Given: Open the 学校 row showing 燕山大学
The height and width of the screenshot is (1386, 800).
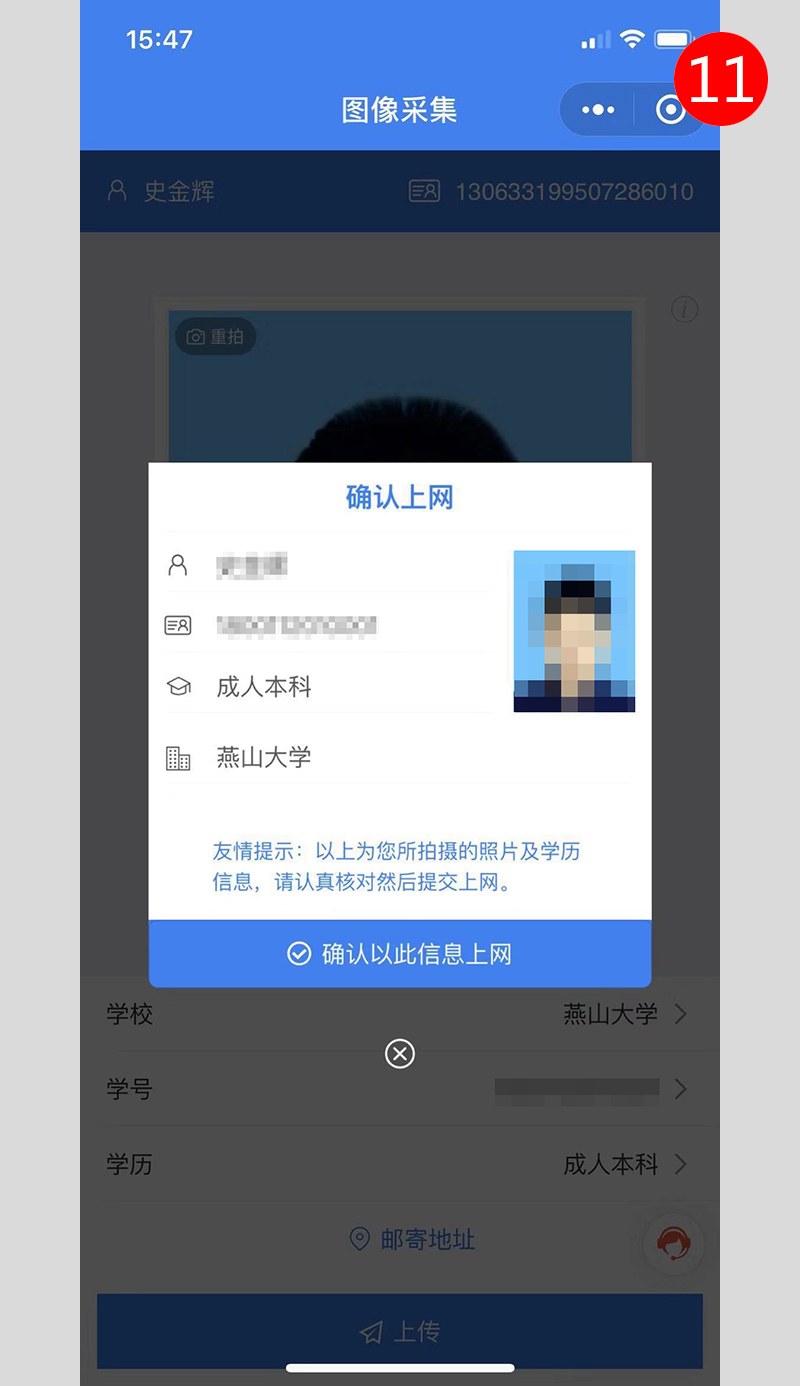Looking at the screenshot, I should [400, 1015].
